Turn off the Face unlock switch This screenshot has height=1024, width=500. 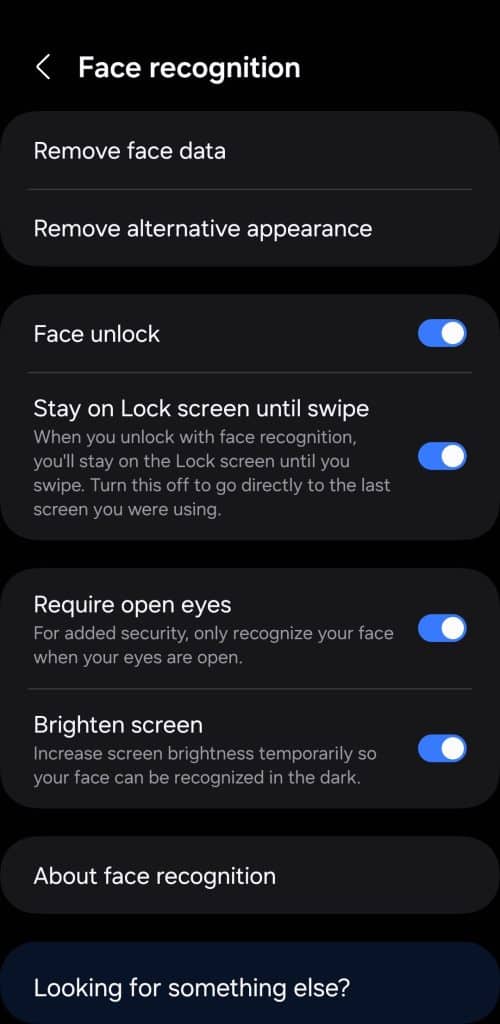click(442, 334)
